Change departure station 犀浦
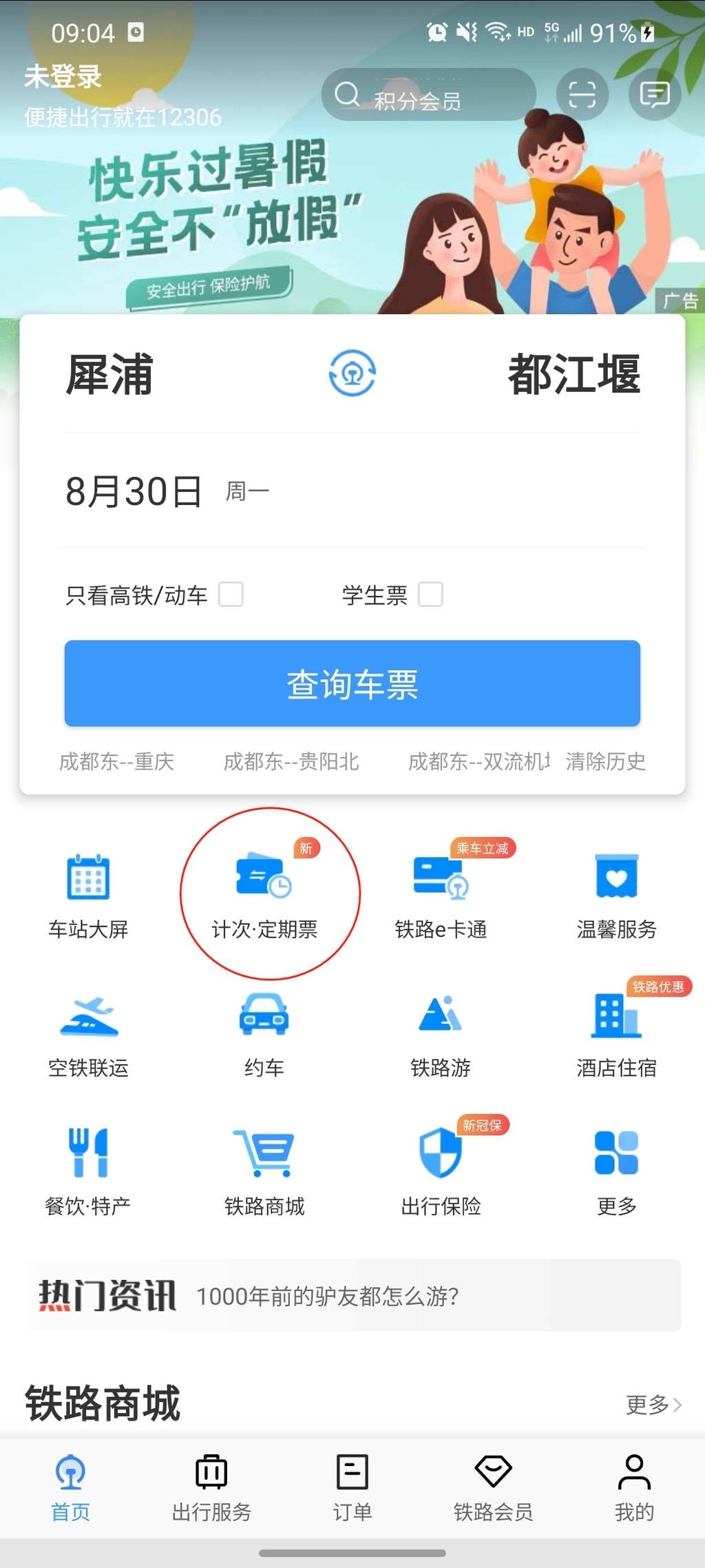 click(x=110, y=375)
